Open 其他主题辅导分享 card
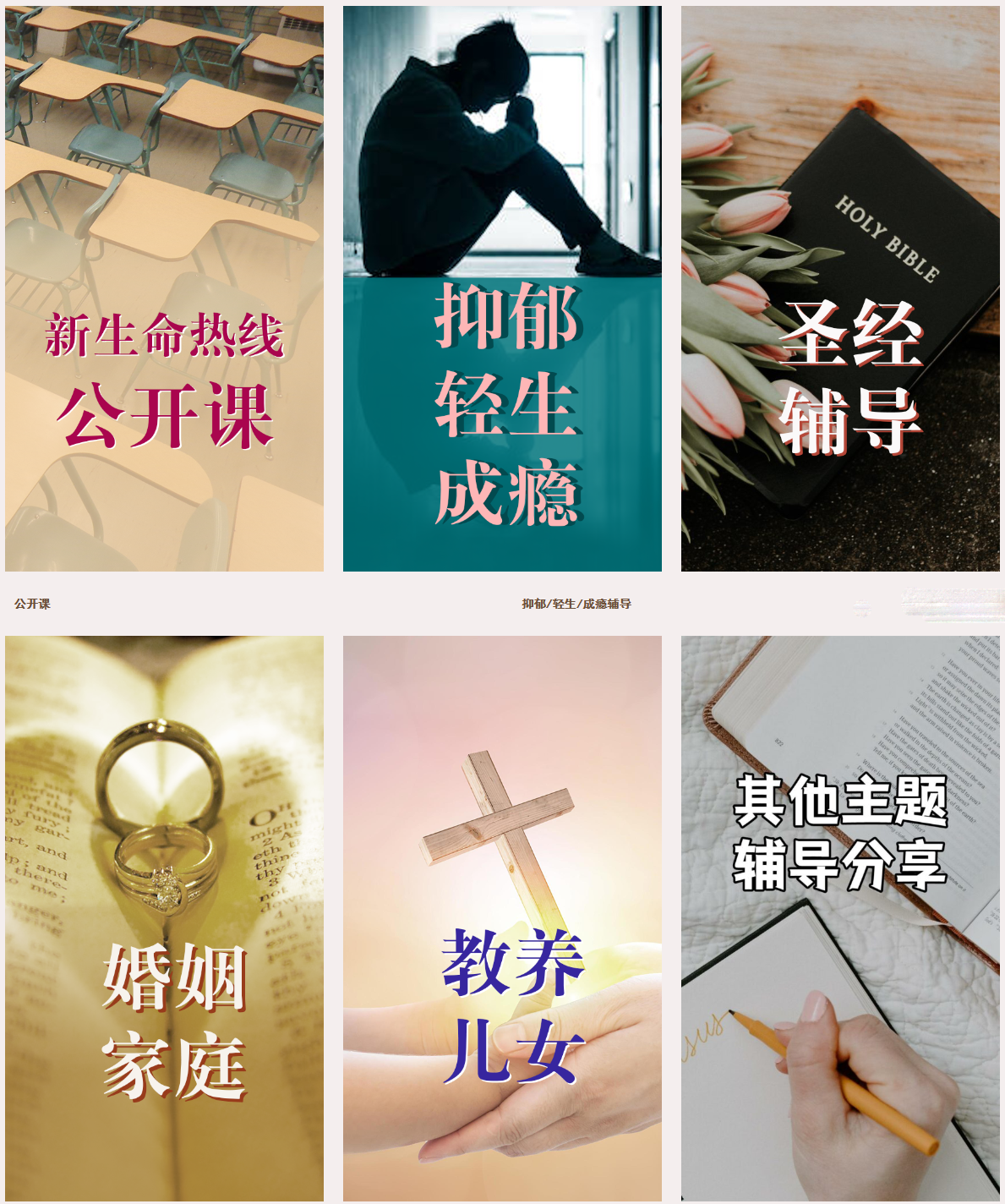 840,918
